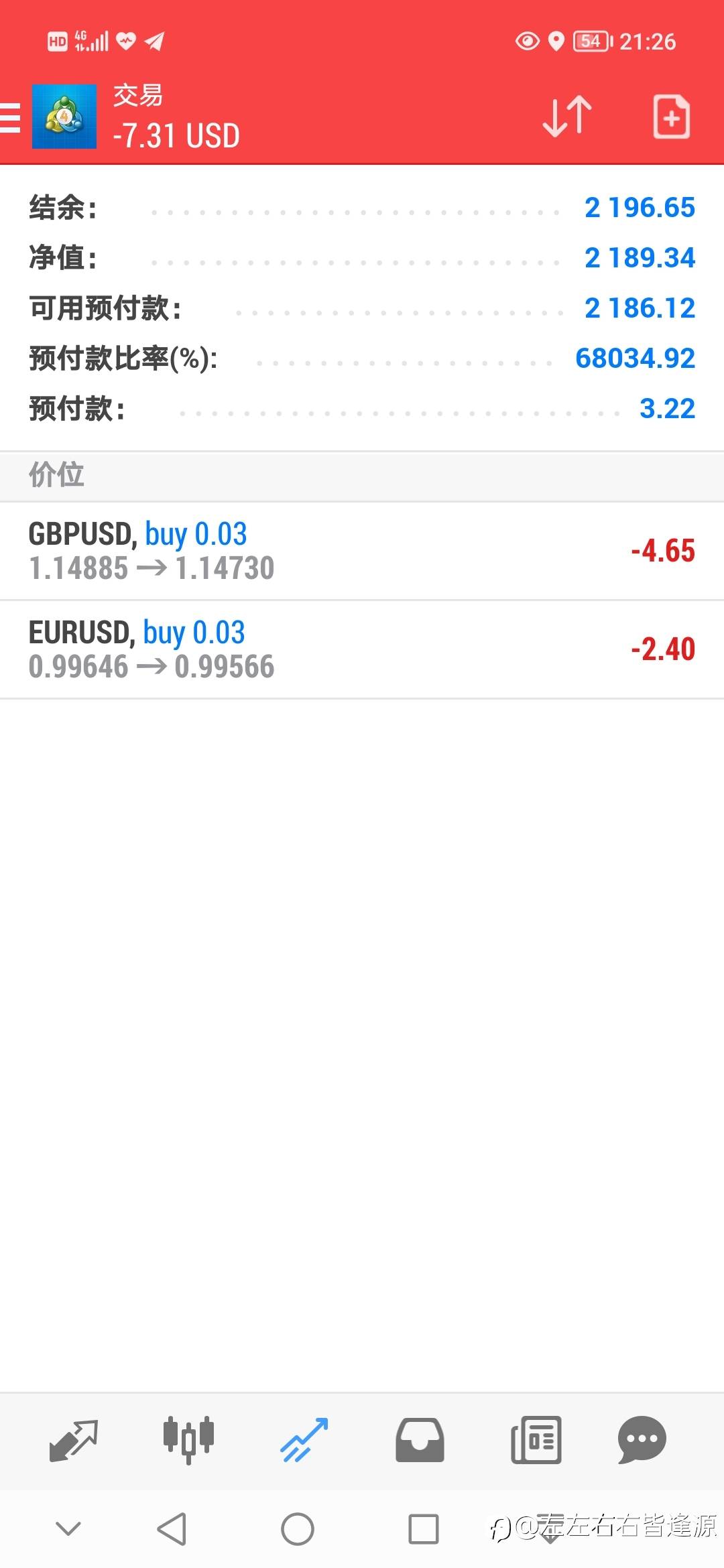The image size is (724, 1568).
Task: Open the EURUSD buy 0.03 position
Action: (x=362, y=649)
